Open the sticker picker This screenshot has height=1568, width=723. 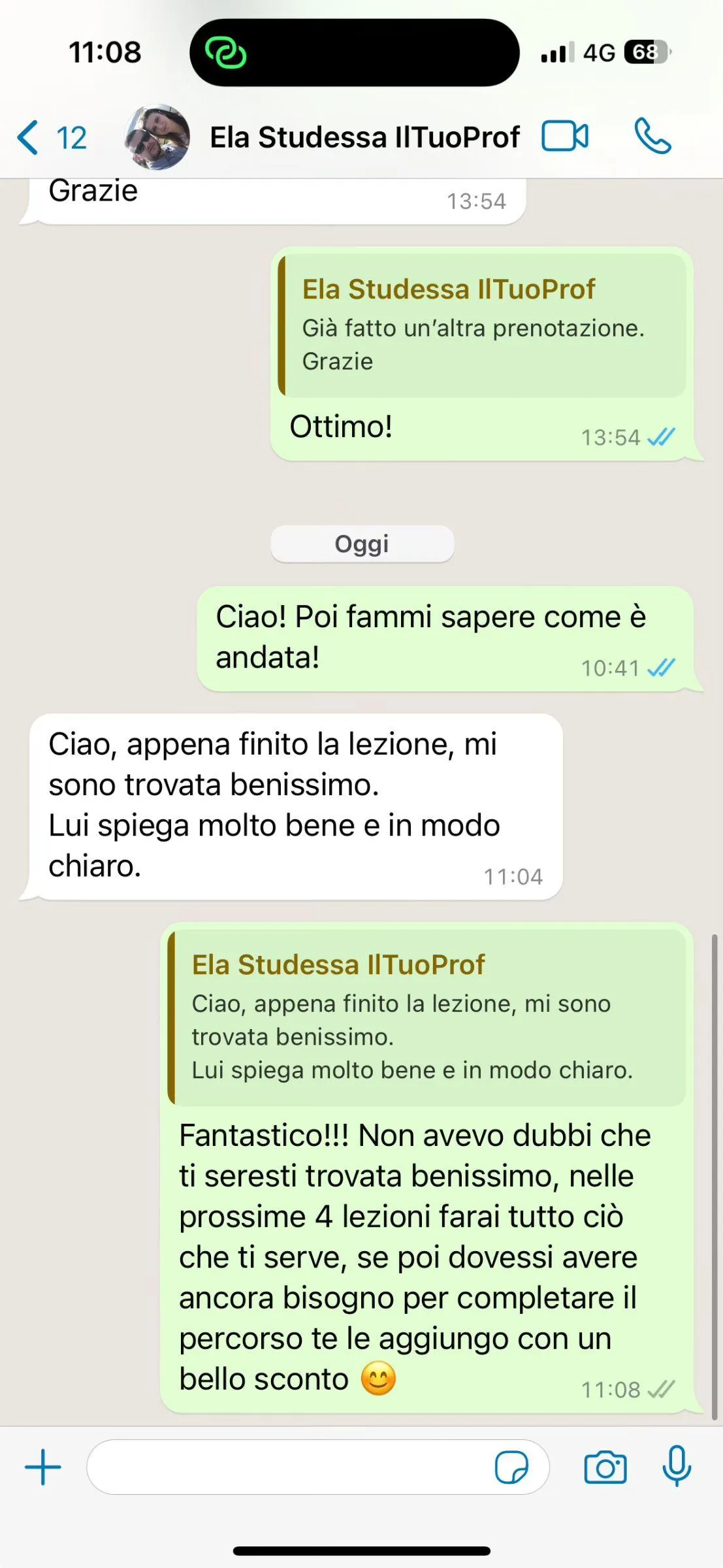tap(511, 1467)
